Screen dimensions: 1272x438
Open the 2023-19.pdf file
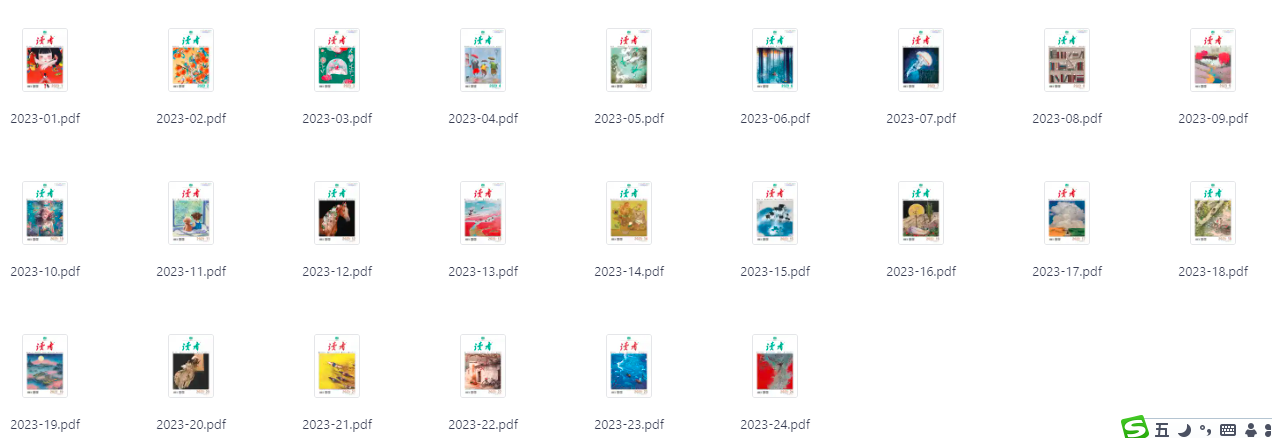pos(45,367)
